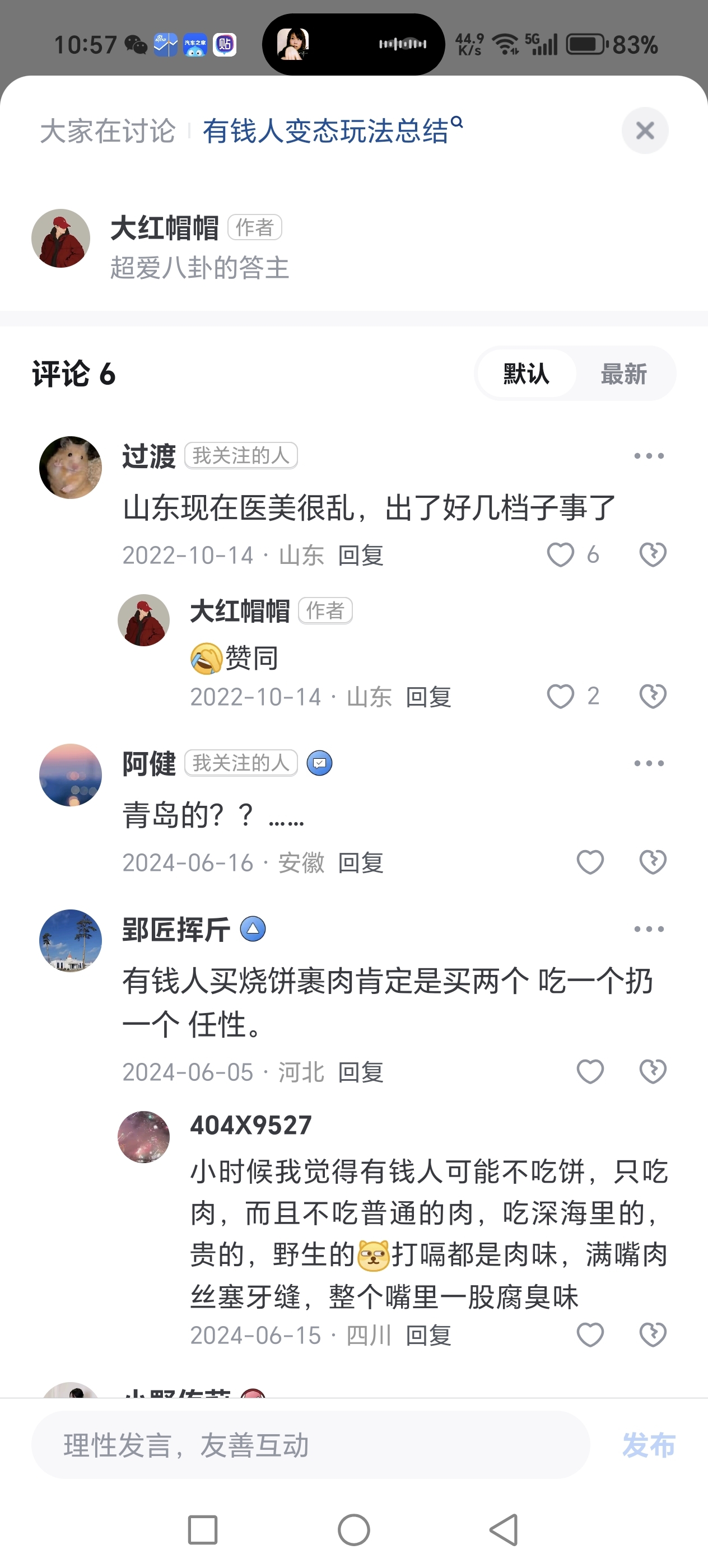Like 郢匠挥斤's comment about 烧饼裹肉
Image resolution: width=708 pixels, height=1568 pixels.
[x=590, y=1072]
